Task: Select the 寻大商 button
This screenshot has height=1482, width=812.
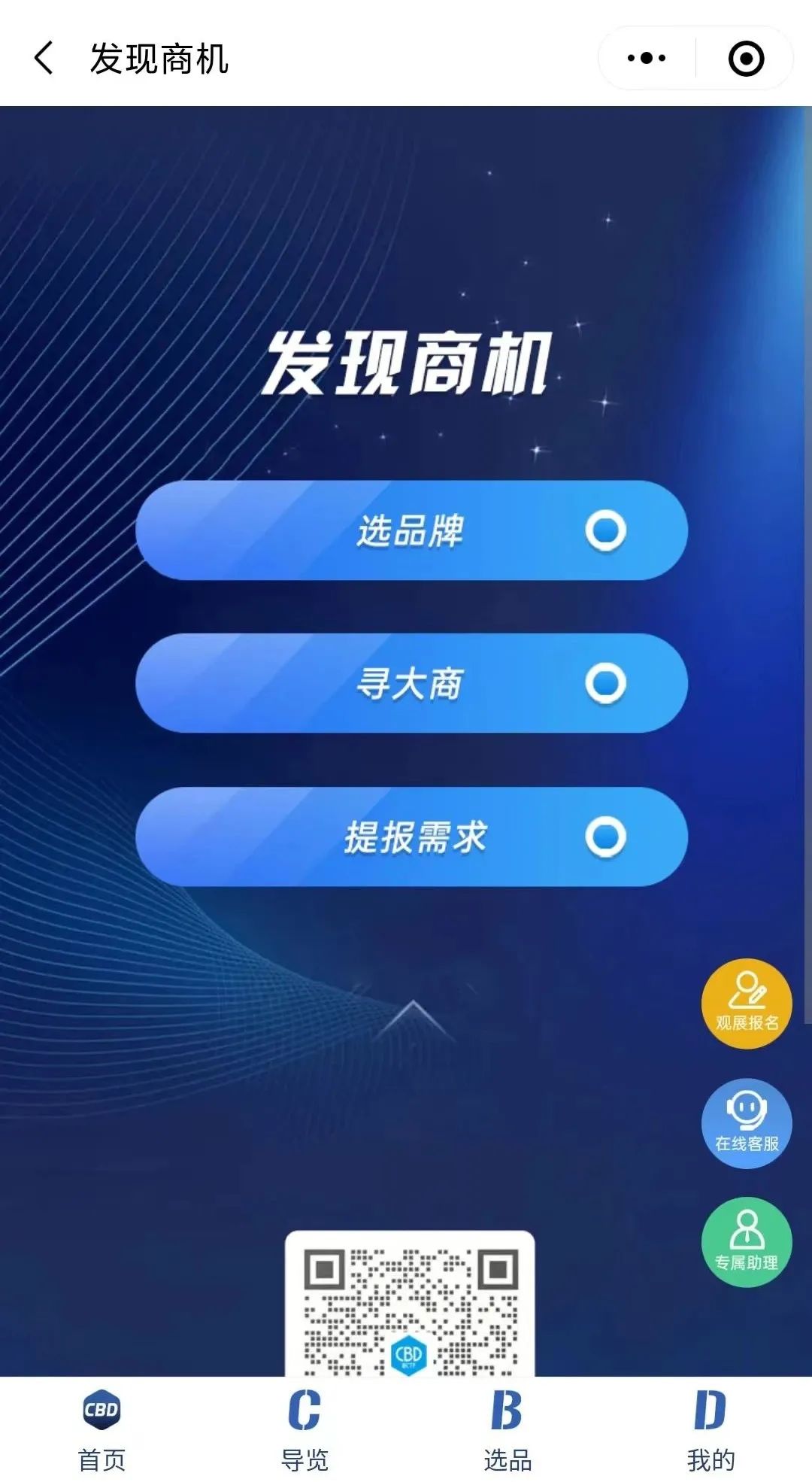Action: (x=411, y=683)
